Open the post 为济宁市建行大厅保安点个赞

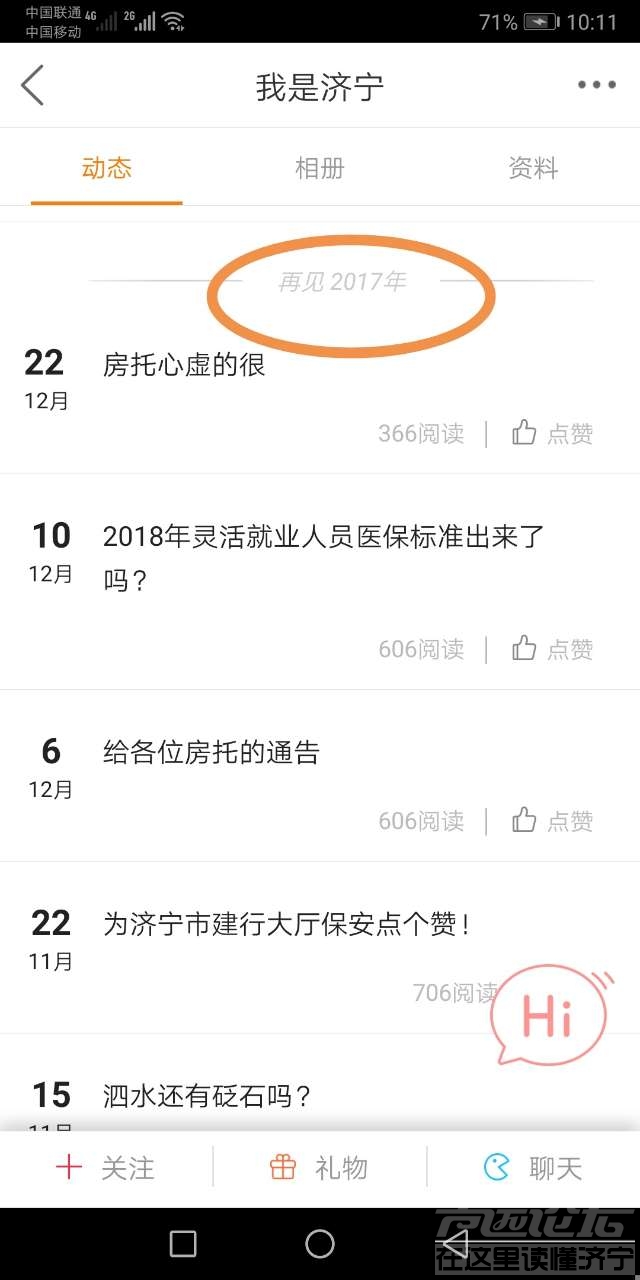[286, 924]
